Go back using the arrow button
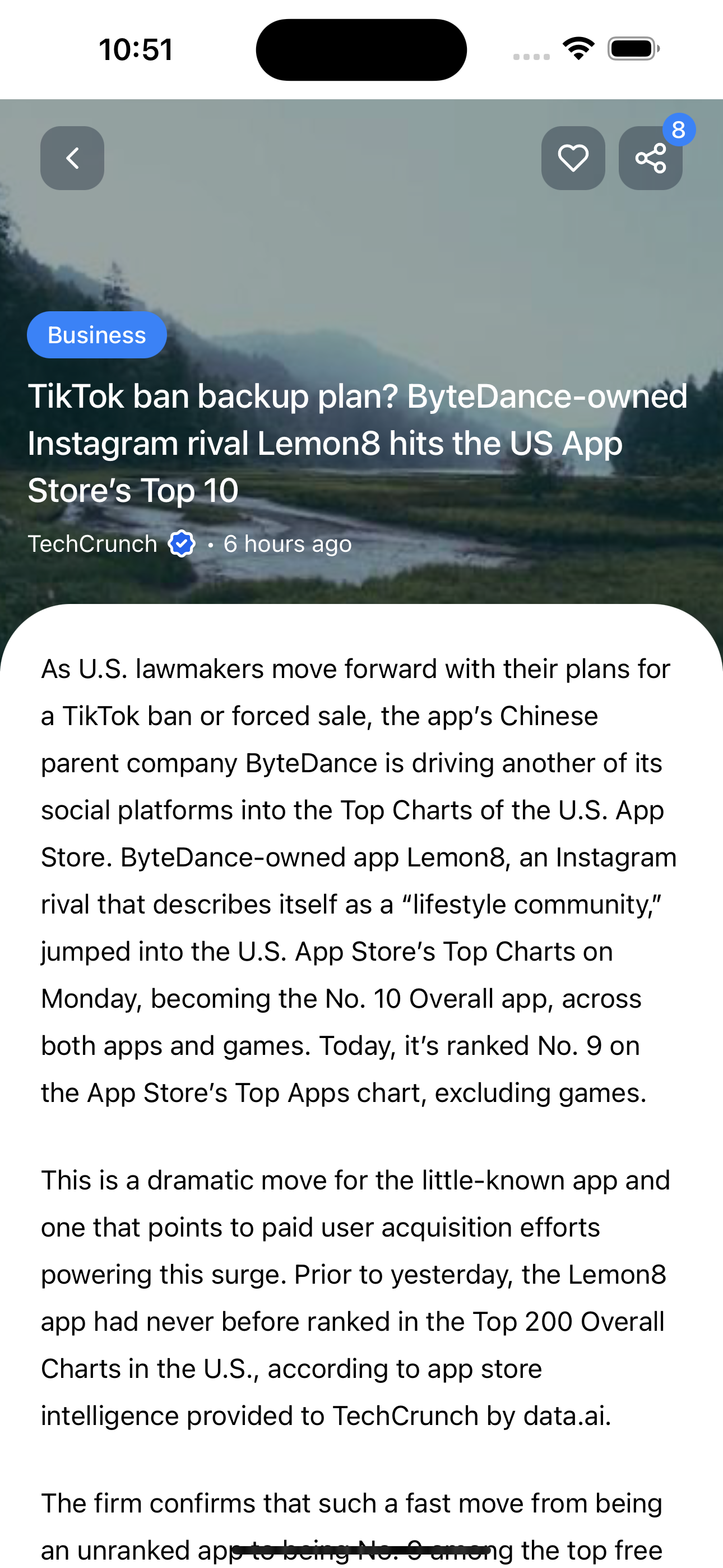The image size is (723, 1568). [72, 158]
